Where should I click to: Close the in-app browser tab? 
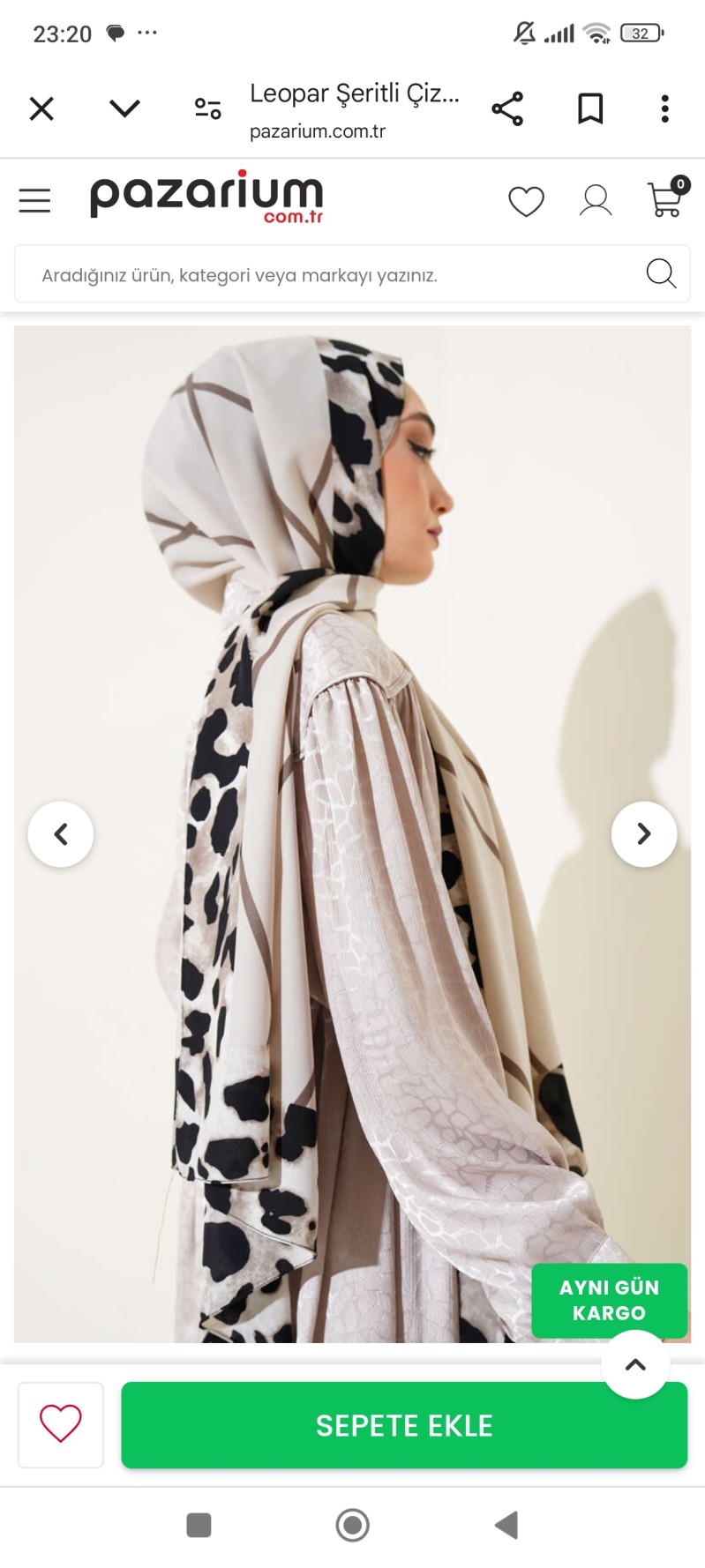41,108
